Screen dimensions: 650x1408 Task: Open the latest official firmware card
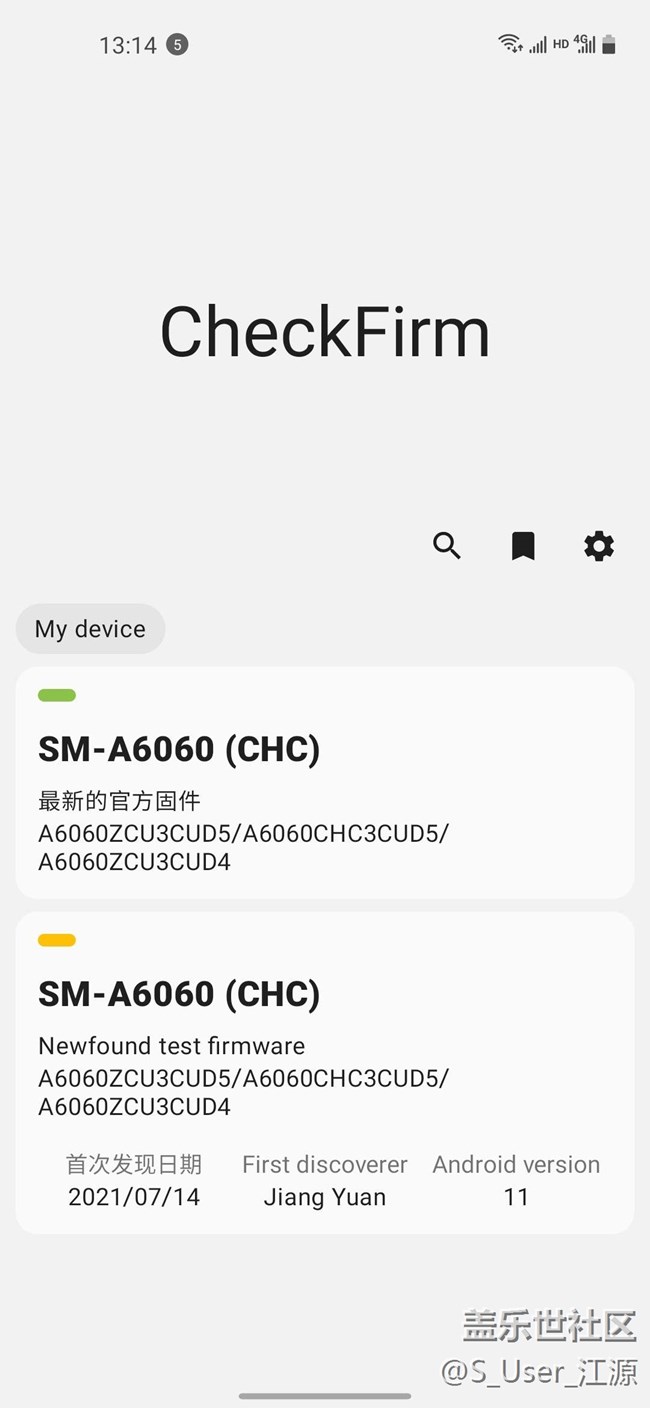pyautogui.click(x=324, y=782)
